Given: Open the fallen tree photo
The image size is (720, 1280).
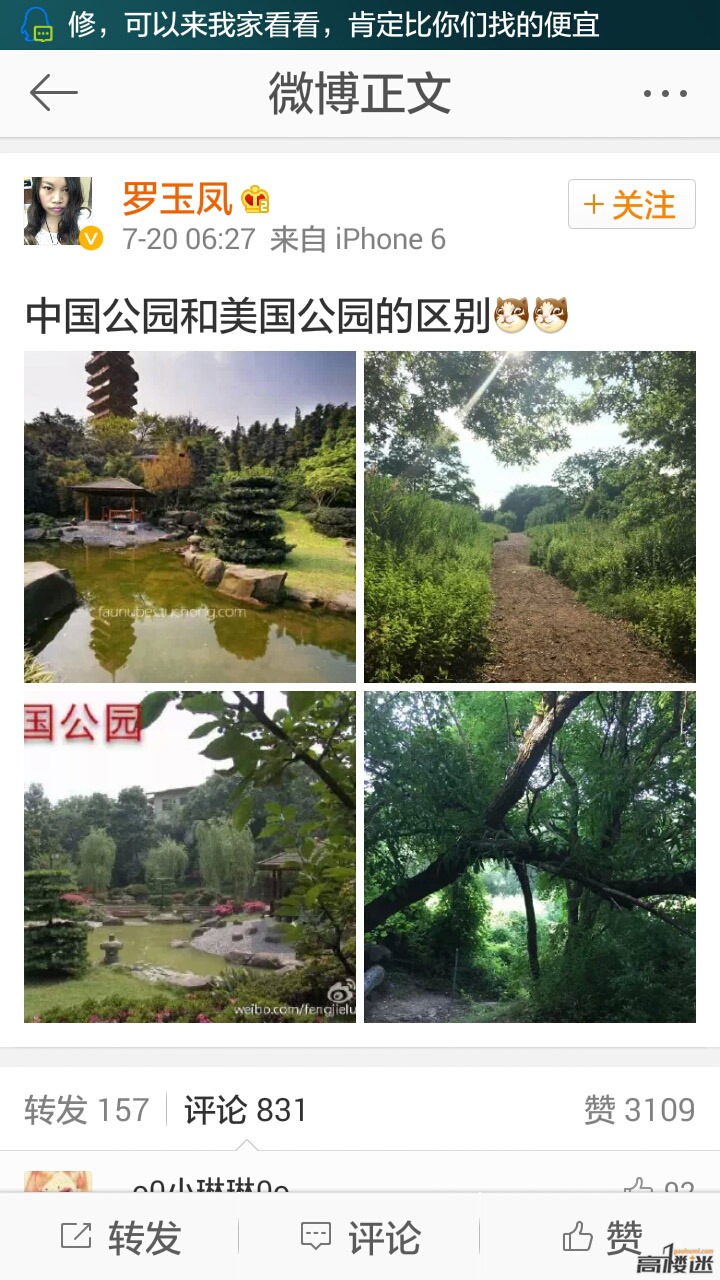Looking at the screenshot, I should pyautogui.click(x=530, y=857).
